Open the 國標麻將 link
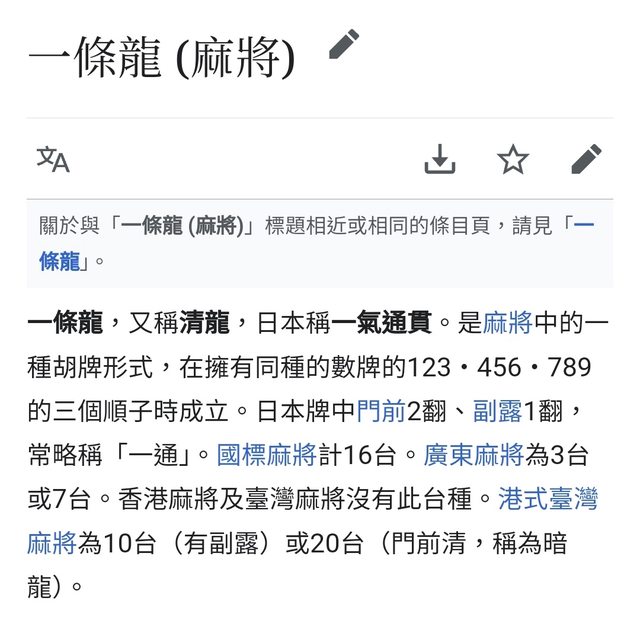 (266, 455)
